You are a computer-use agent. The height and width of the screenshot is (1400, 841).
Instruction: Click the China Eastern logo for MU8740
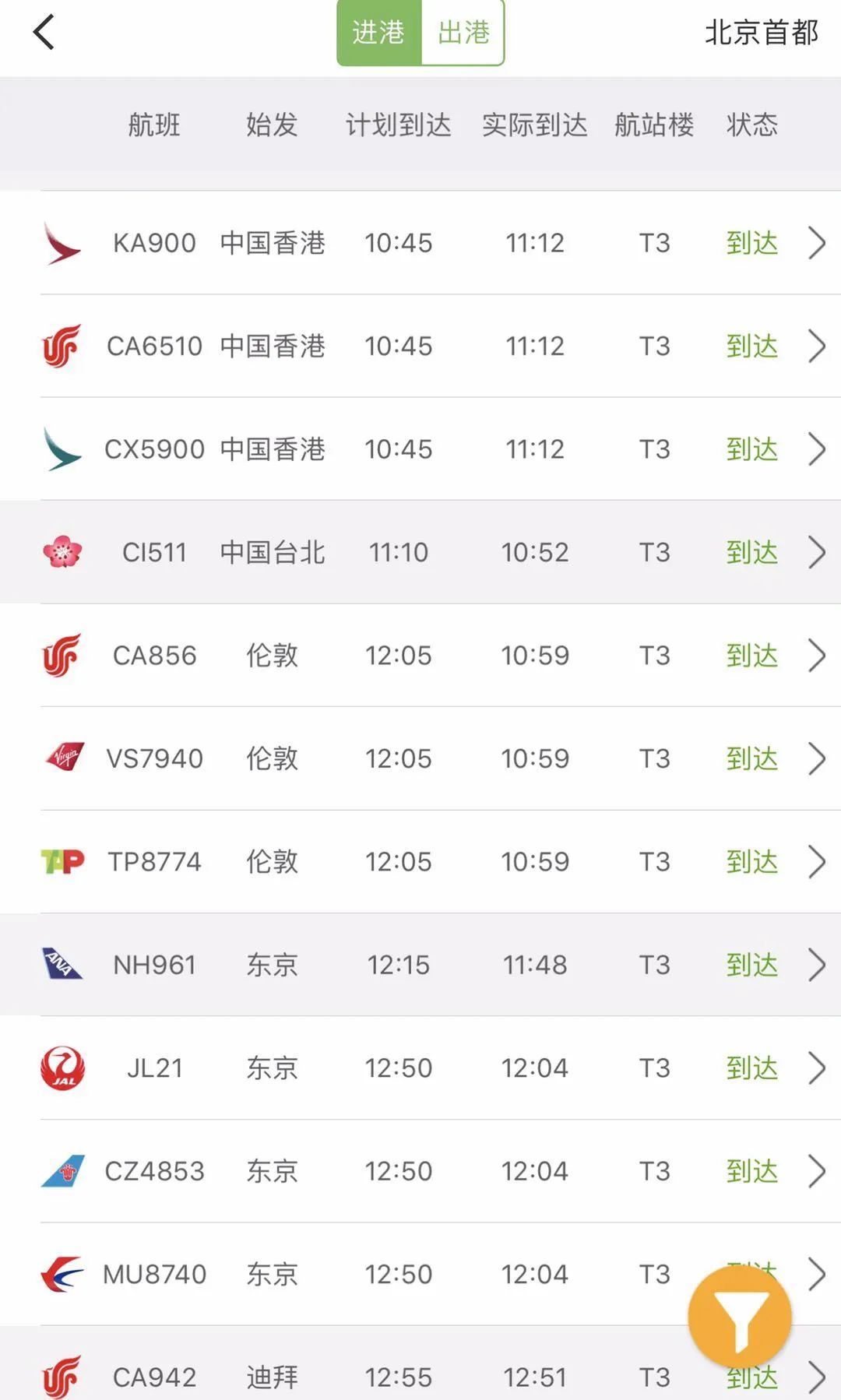62,1274
